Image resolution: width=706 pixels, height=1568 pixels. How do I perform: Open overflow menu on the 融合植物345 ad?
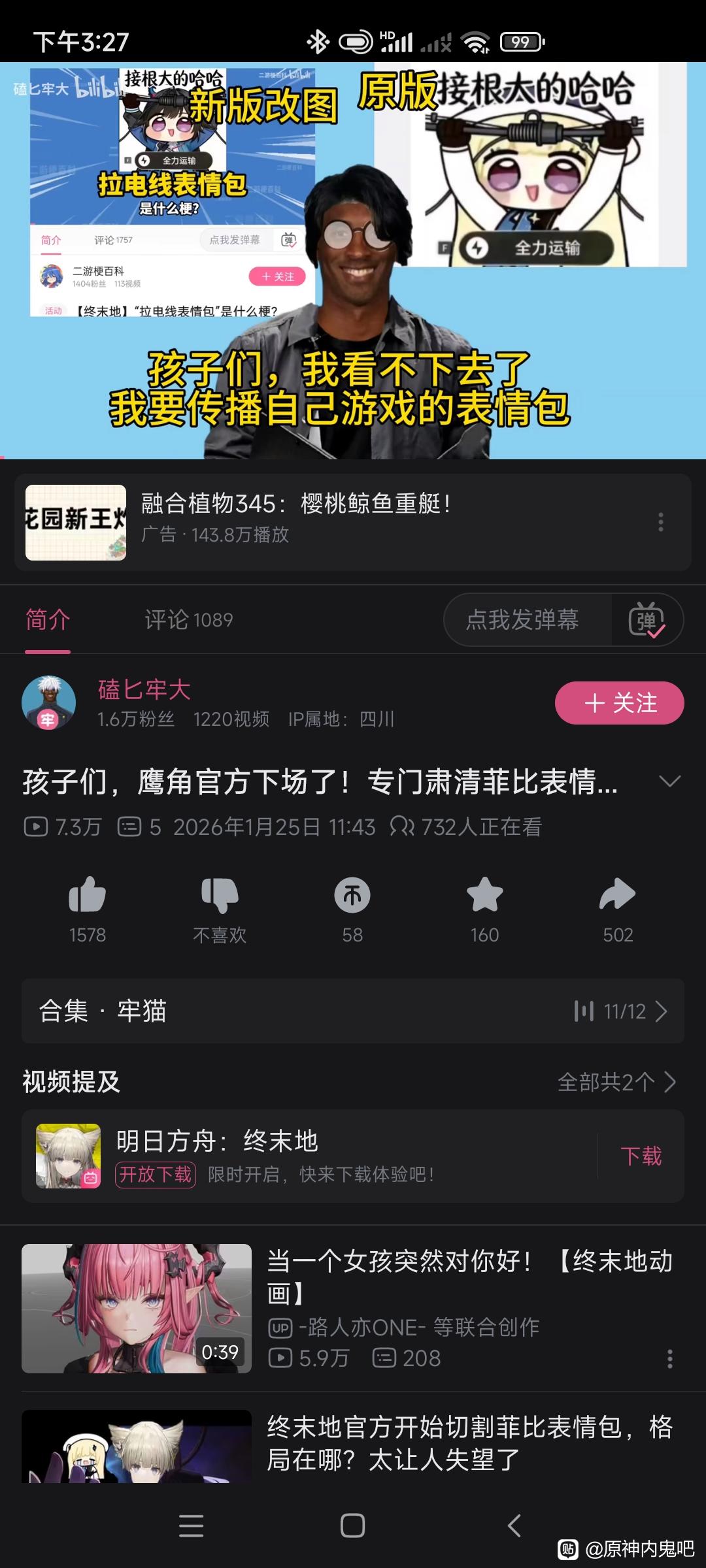pyautogui.click(x=661, y=521)
